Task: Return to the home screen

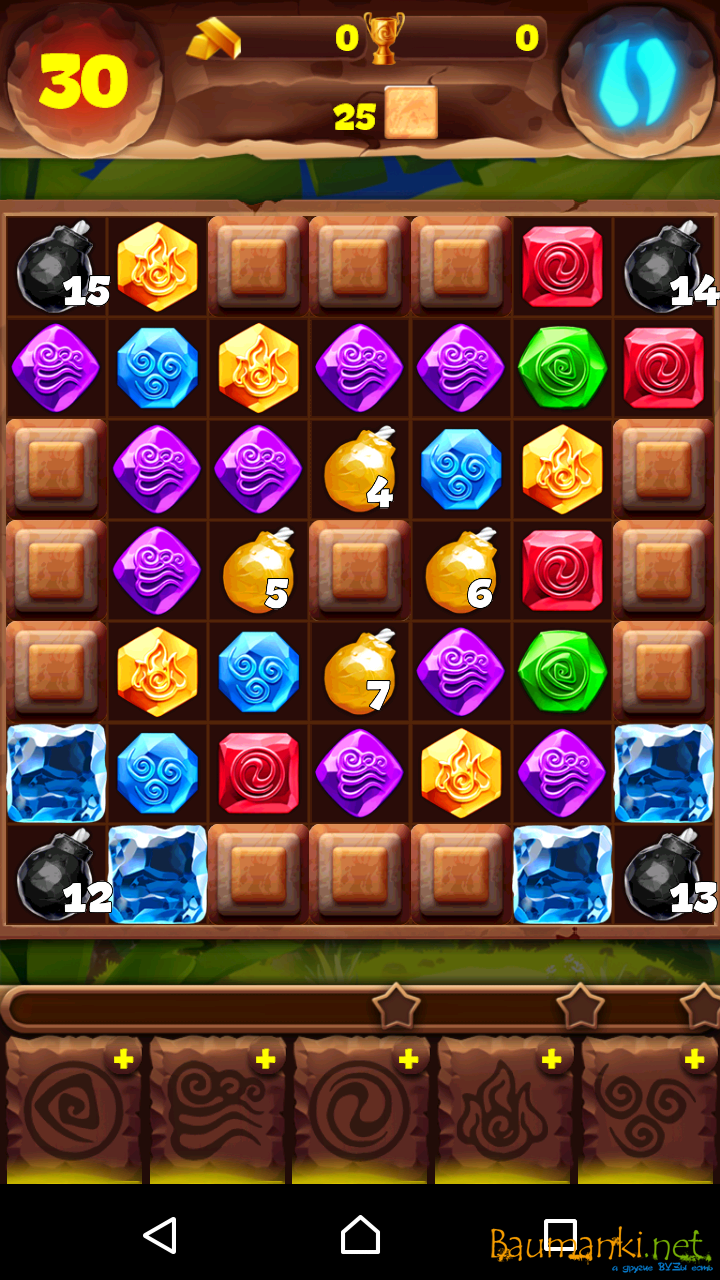Action: coord(360,1235)
